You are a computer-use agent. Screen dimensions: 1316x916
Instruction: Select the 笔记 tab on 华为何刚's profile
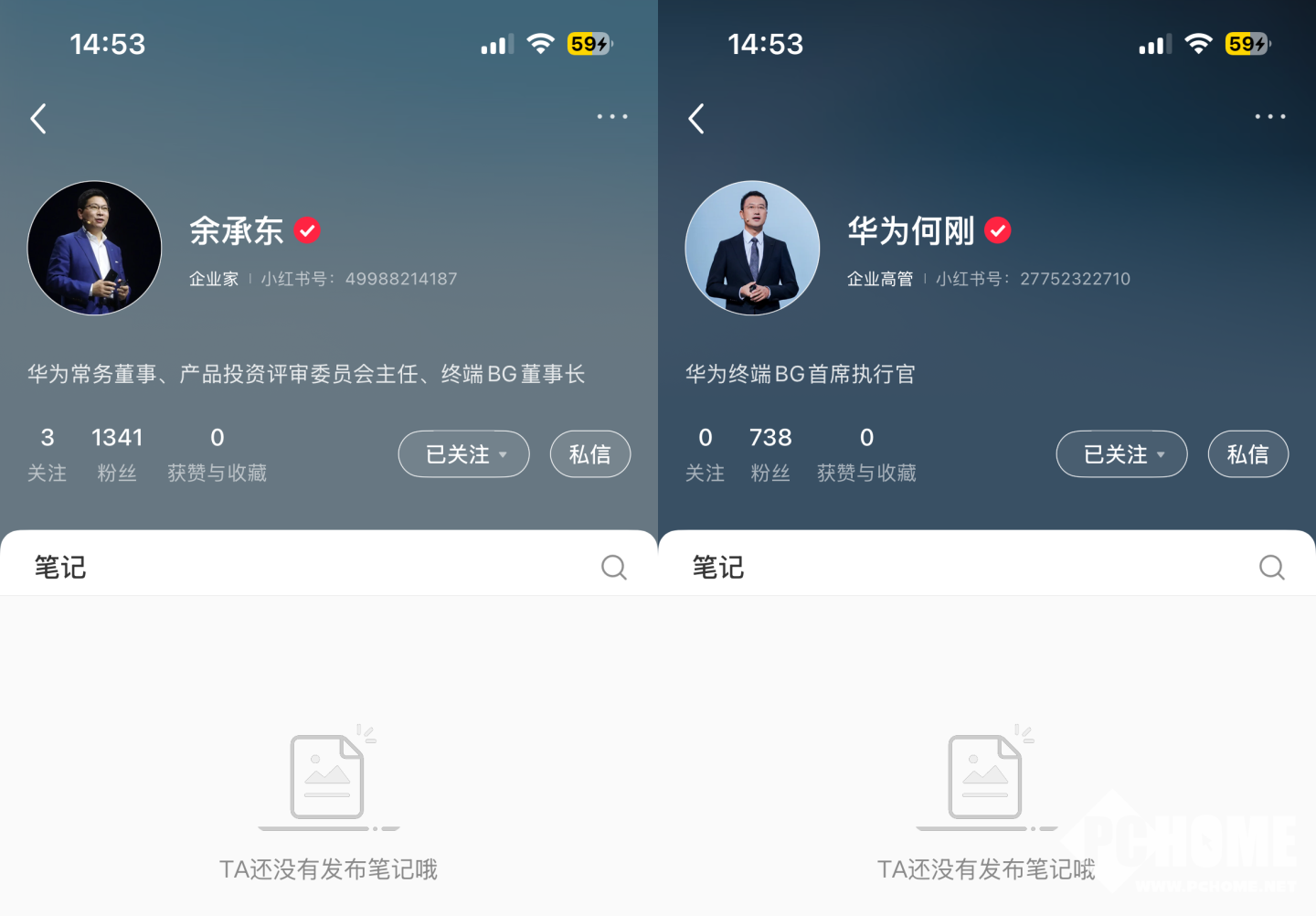click(718, 568)
